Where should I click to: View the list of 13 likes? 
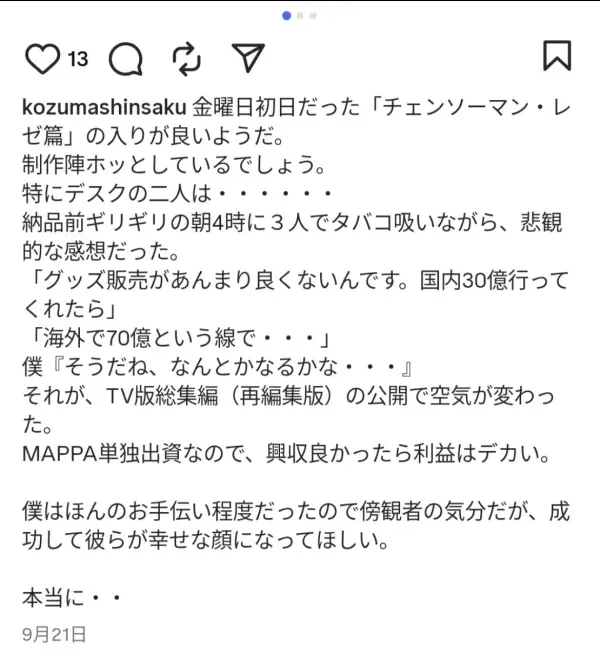tap(78, 59)
